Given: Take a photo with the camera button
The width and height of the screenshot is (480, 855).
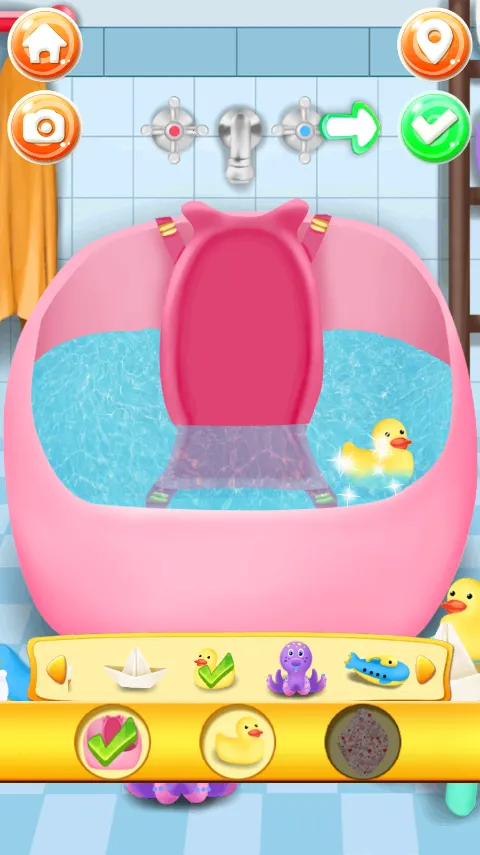Looking at the screenshot, I should pos(45,128).
